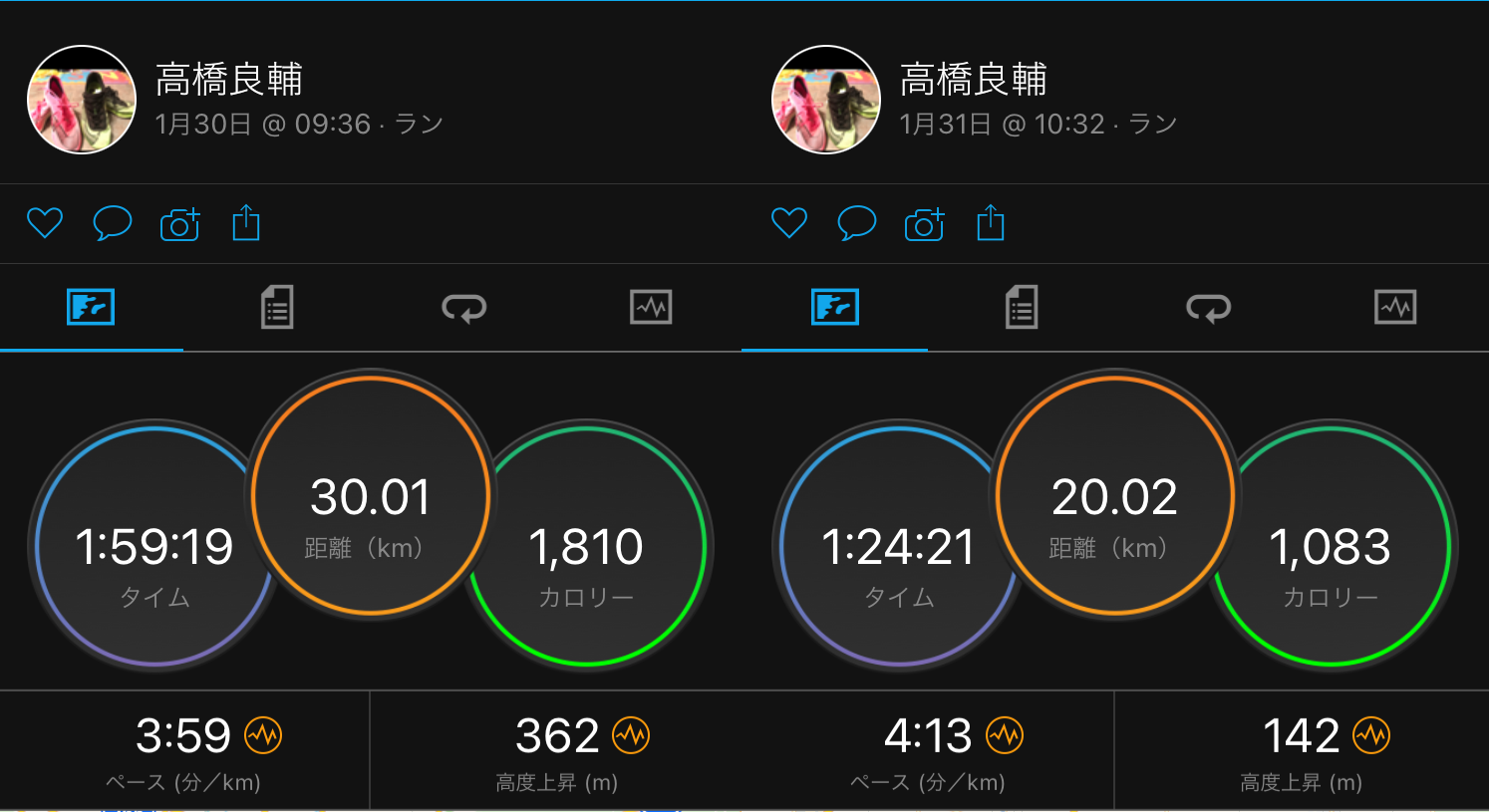Like the January 30 run activity
Screen dimensions: 1490x812
coord(45,223)
